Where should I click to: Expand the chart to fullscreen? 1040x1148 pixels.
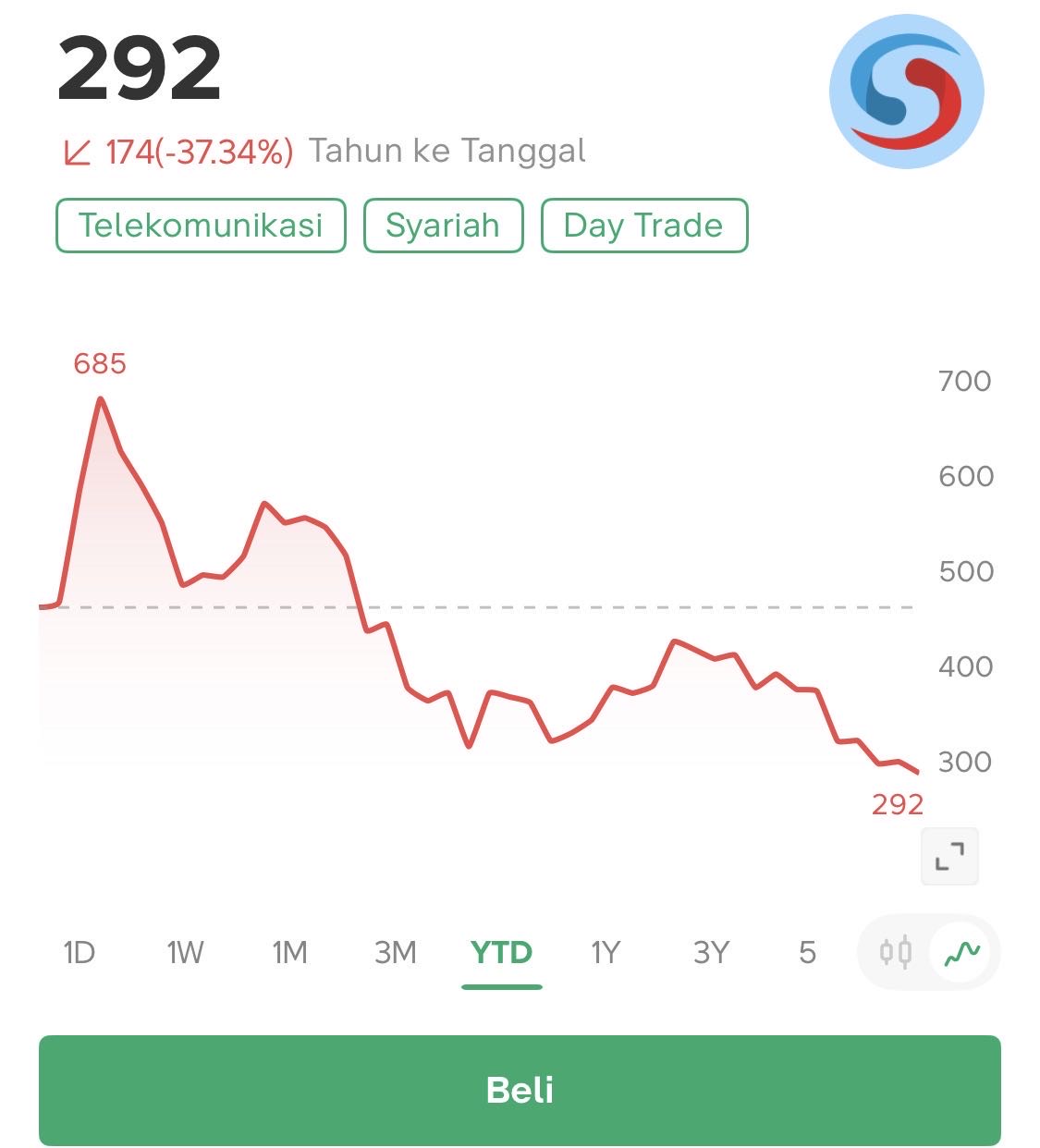coord(949,856)
